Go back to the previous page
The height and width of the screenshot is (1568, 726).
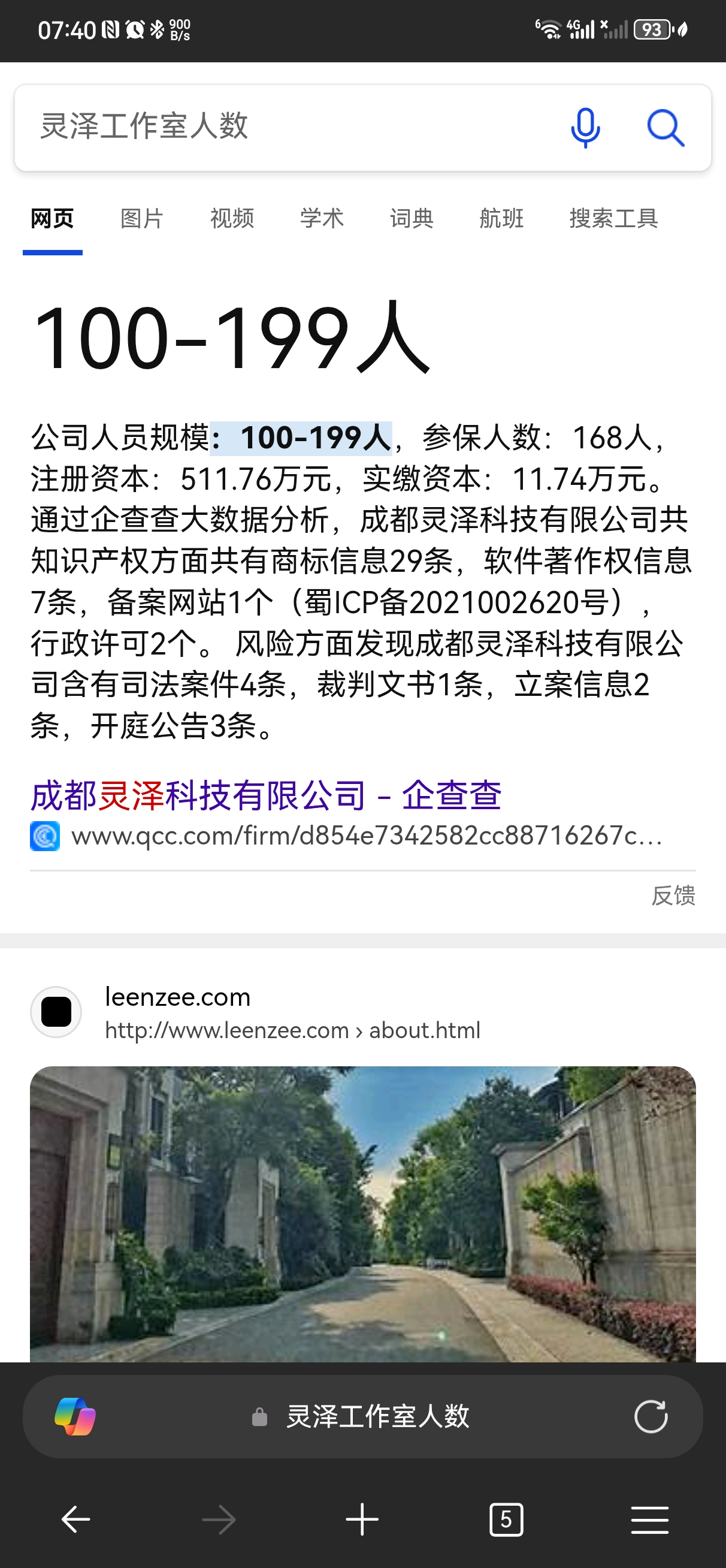coord(75,1519)
